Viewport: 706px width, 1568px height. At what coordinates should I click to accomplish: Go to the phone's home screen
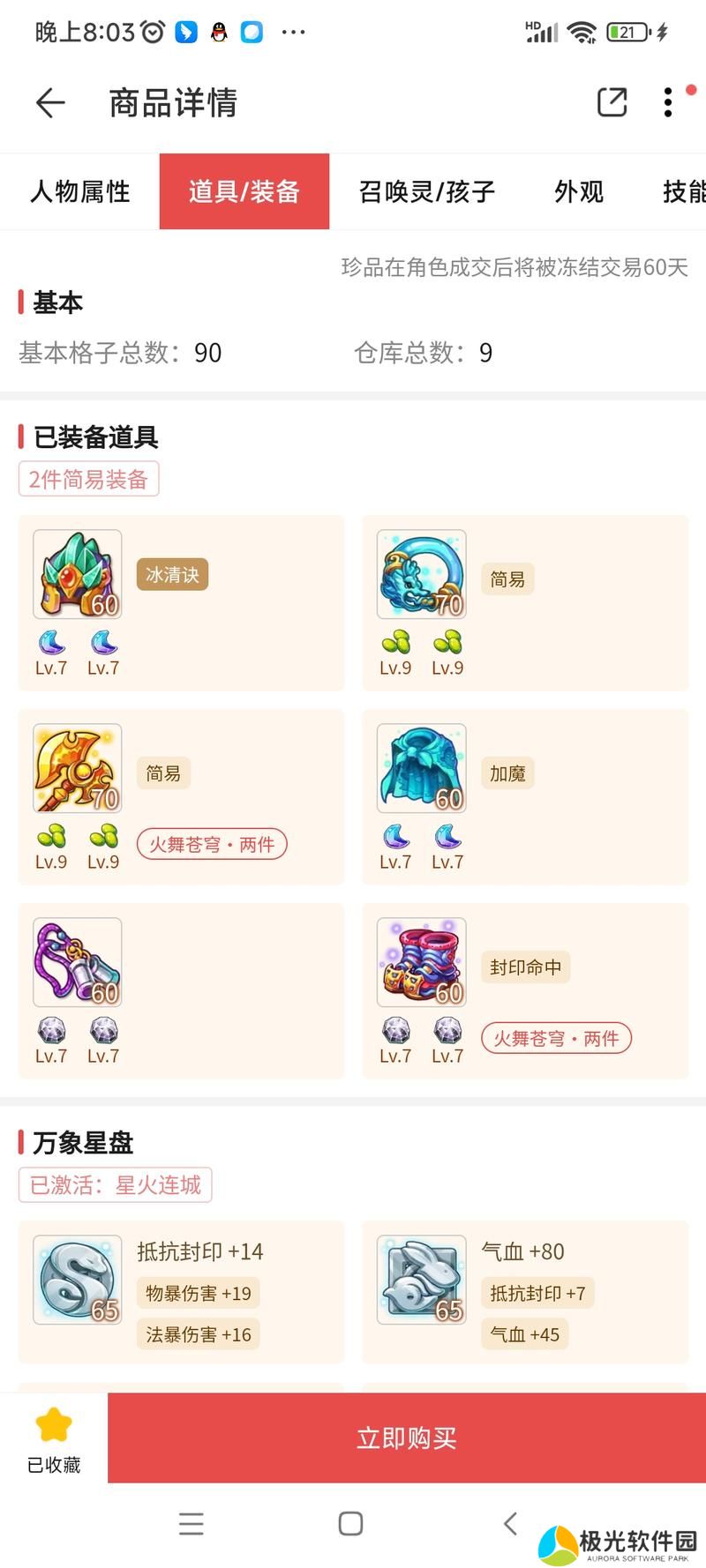point(350,1523)
